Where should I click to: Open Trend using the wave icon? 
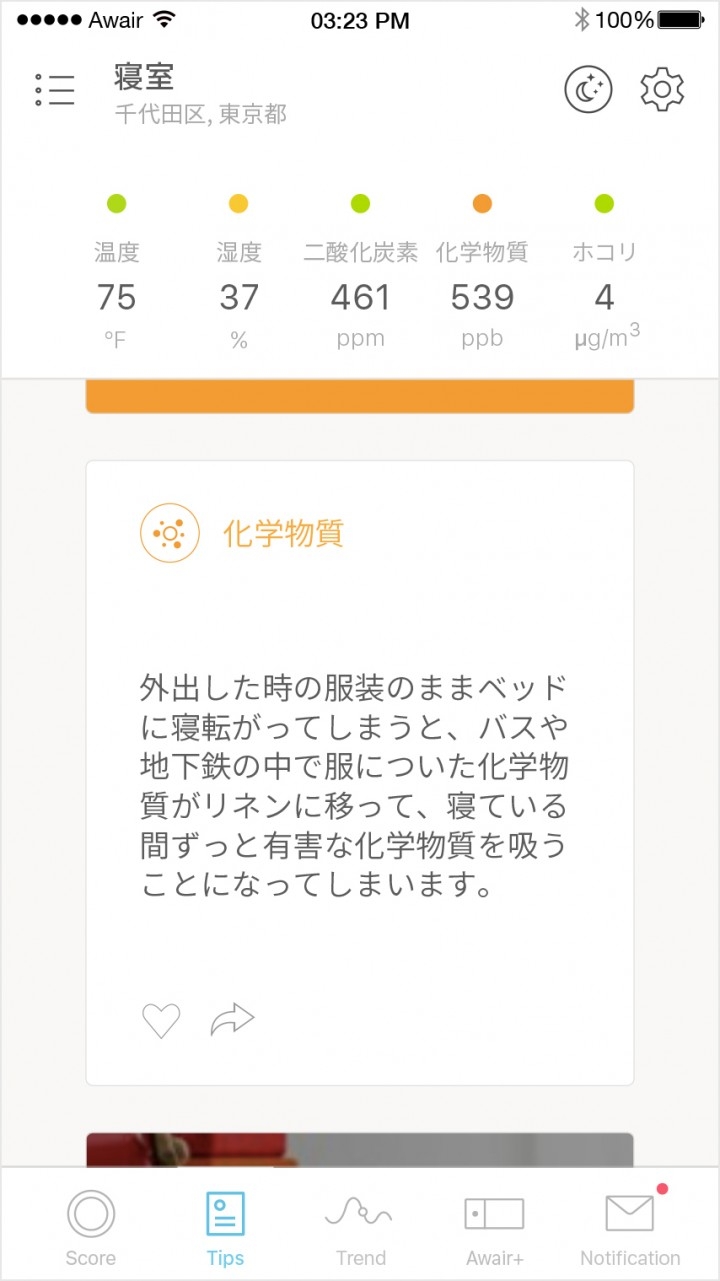(x=360, y=1212)
